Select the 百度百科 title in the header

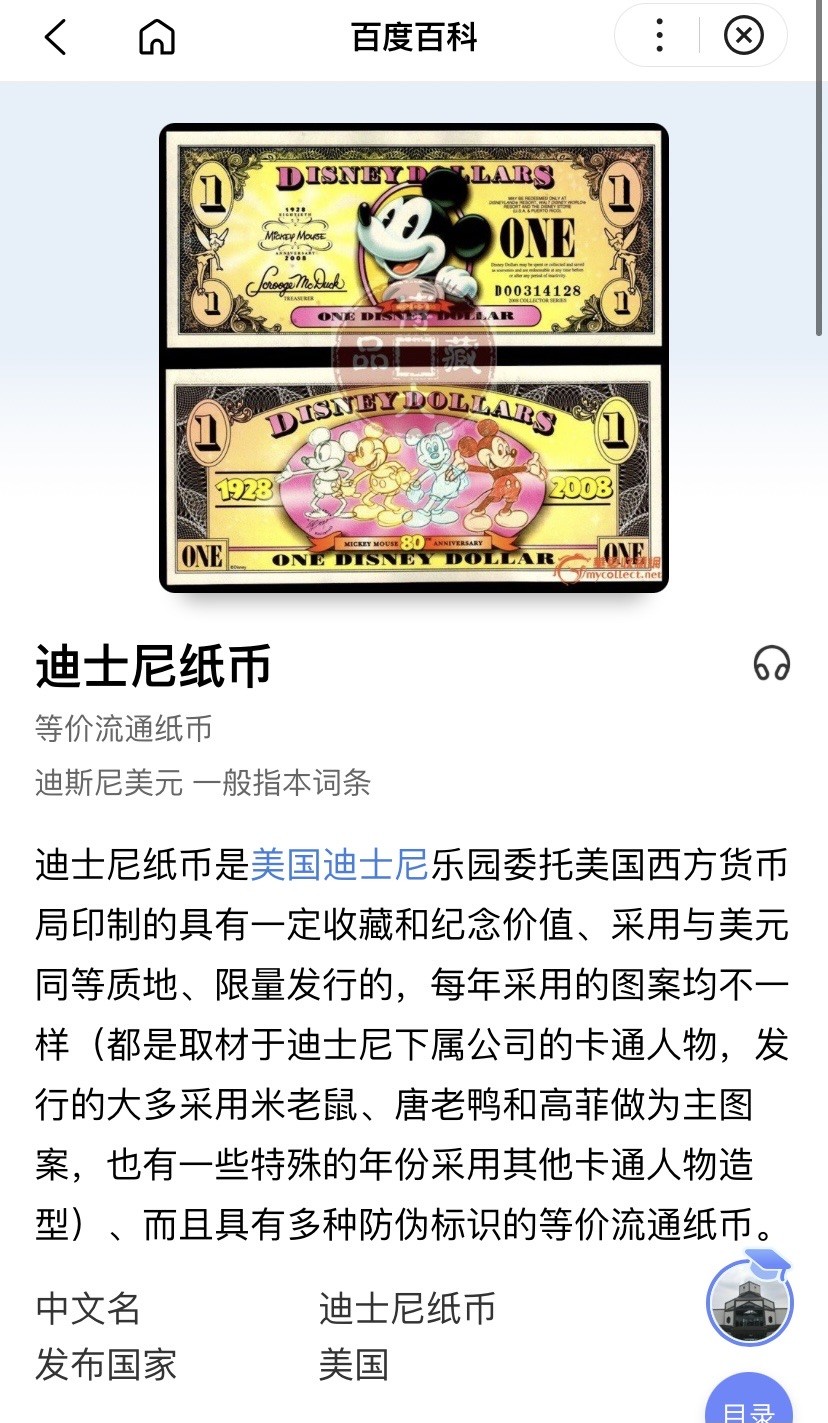pyautogui.click(x=414, y=36)
